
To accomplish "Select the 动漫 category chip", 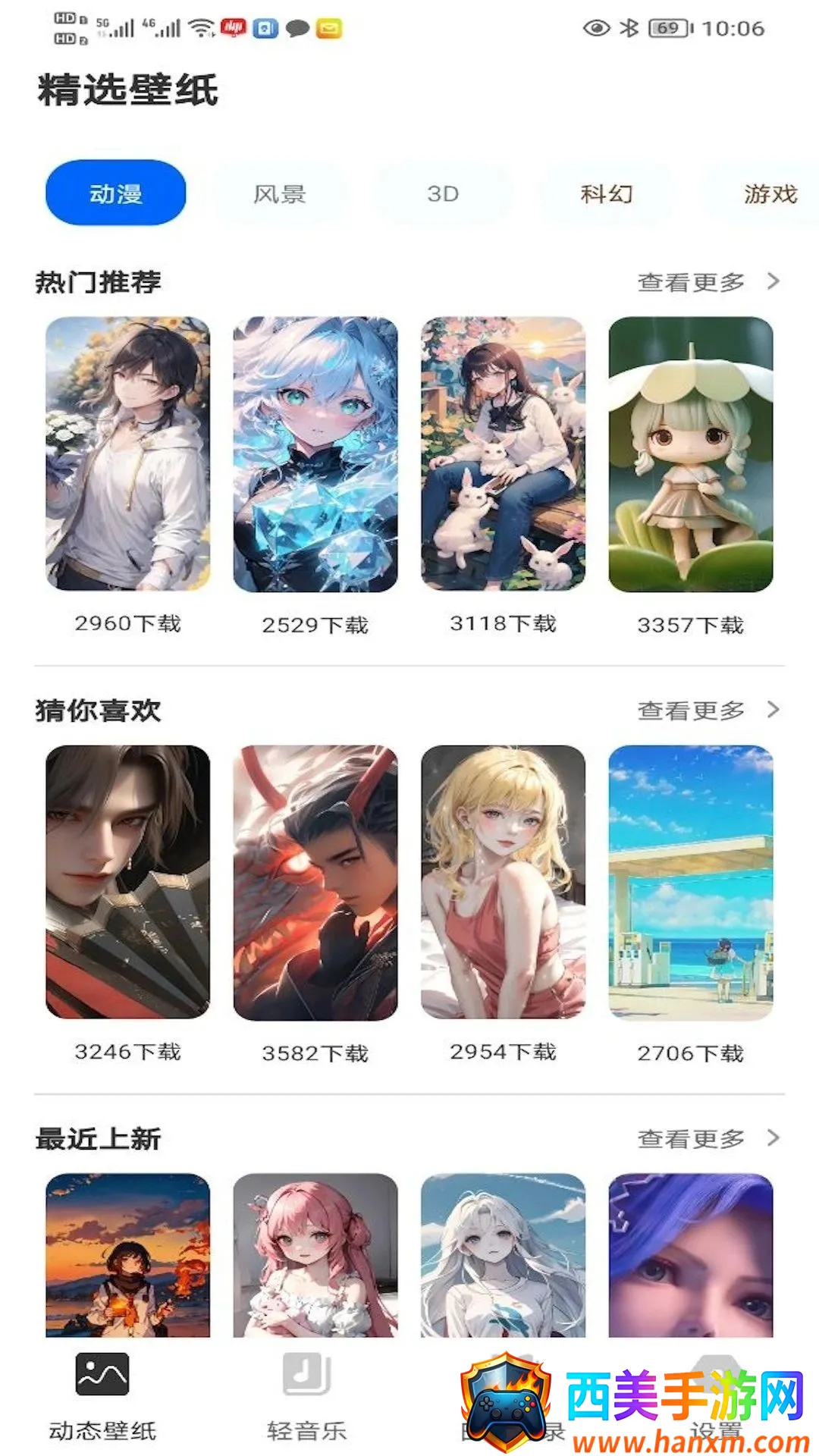I will 115,193.
